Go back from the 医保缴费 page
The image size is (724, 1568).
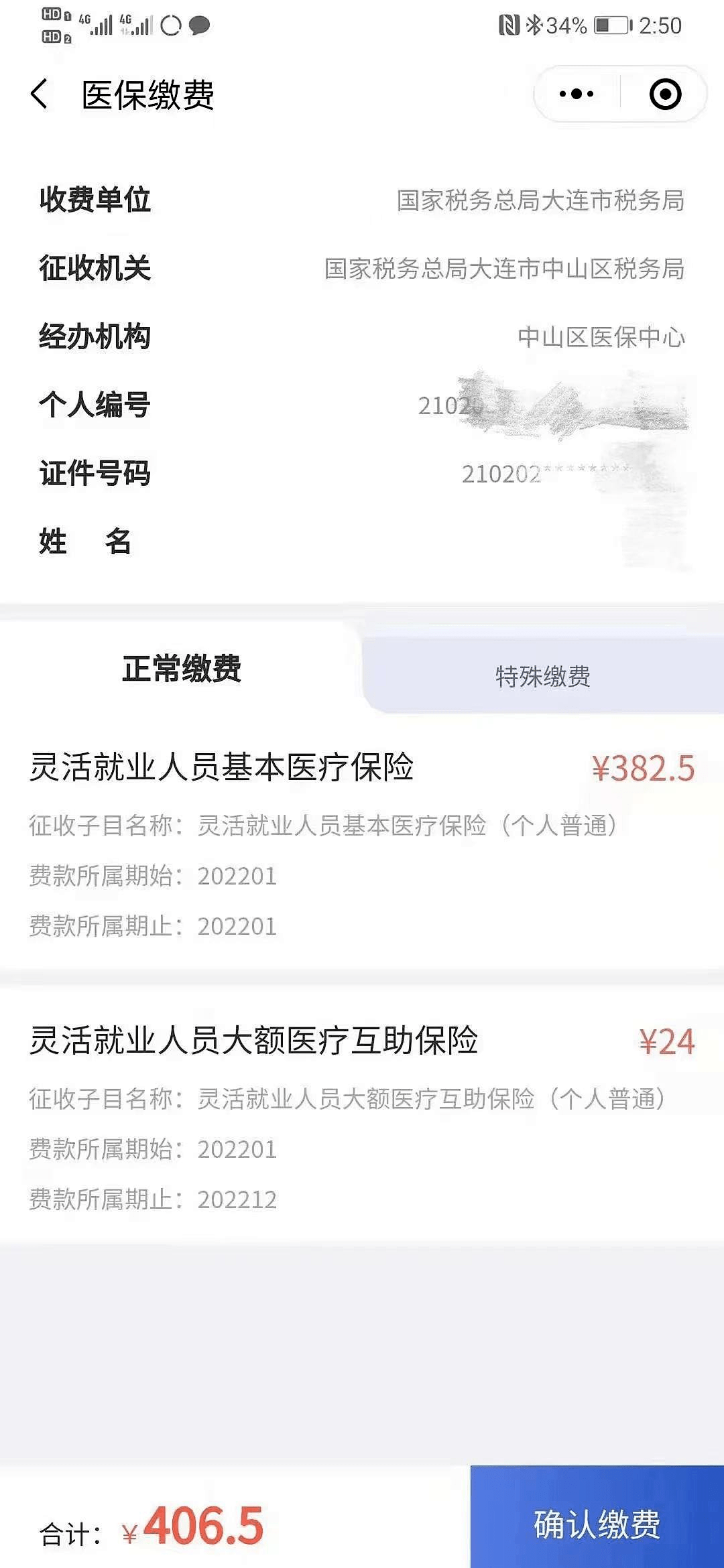point(40,94)
